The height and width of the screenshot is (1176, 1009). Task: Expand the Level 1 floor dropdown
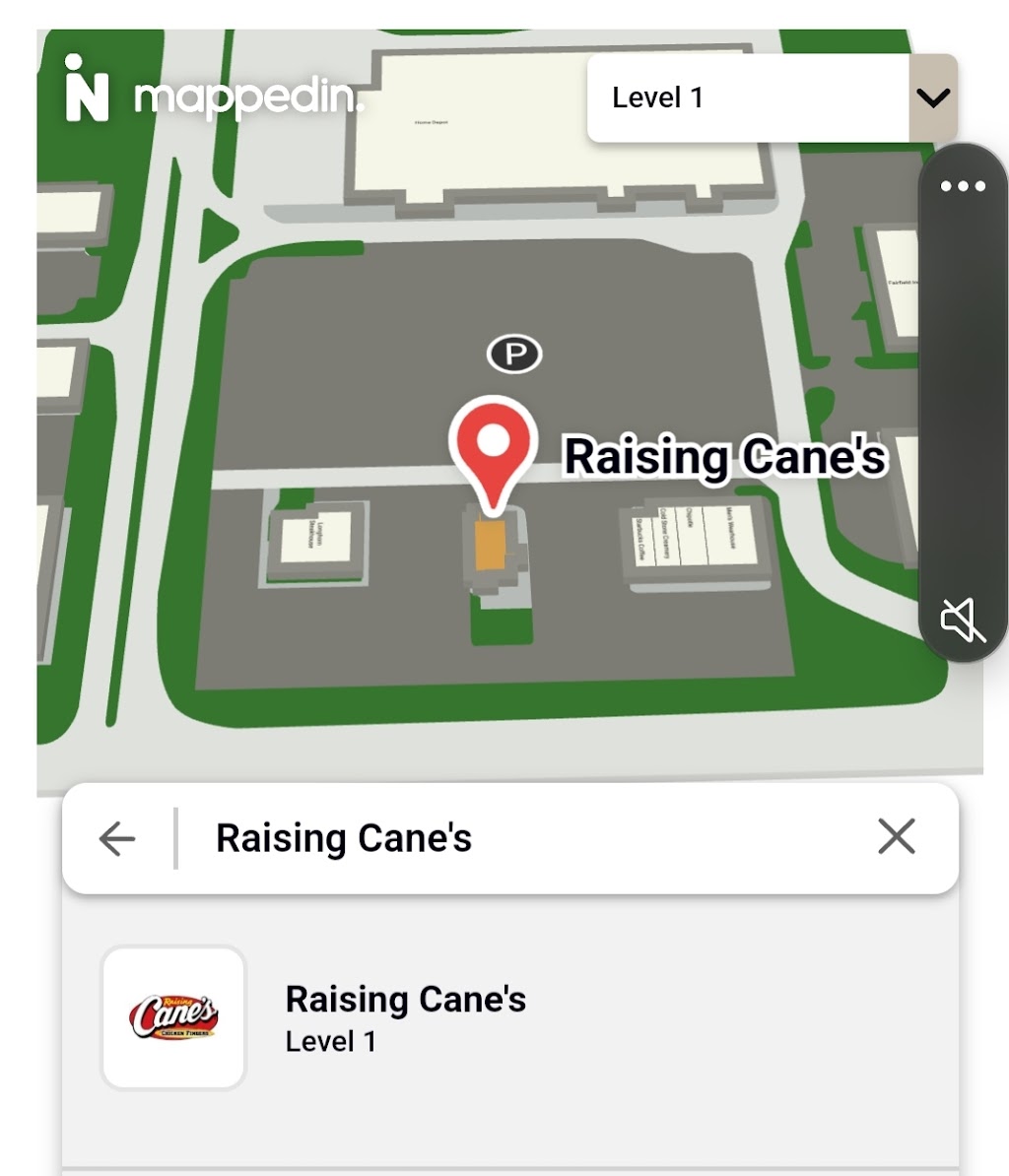[932, 98]
